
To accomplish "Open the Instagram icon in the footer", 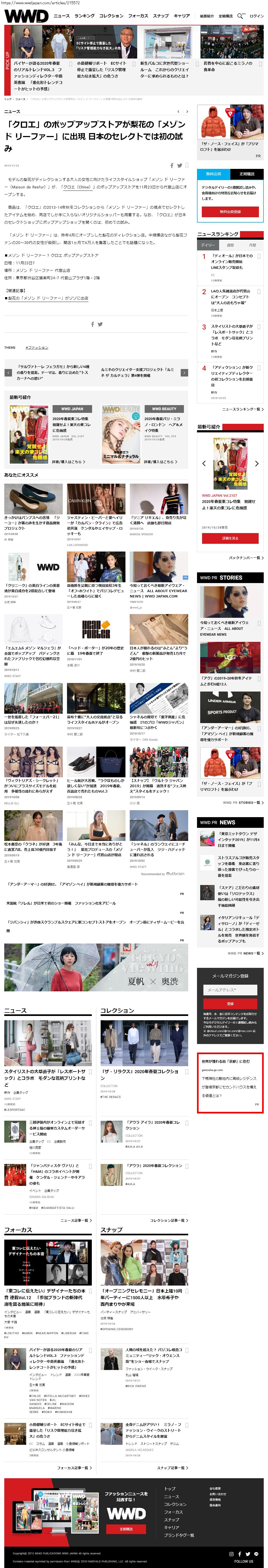I will 231,1553.
